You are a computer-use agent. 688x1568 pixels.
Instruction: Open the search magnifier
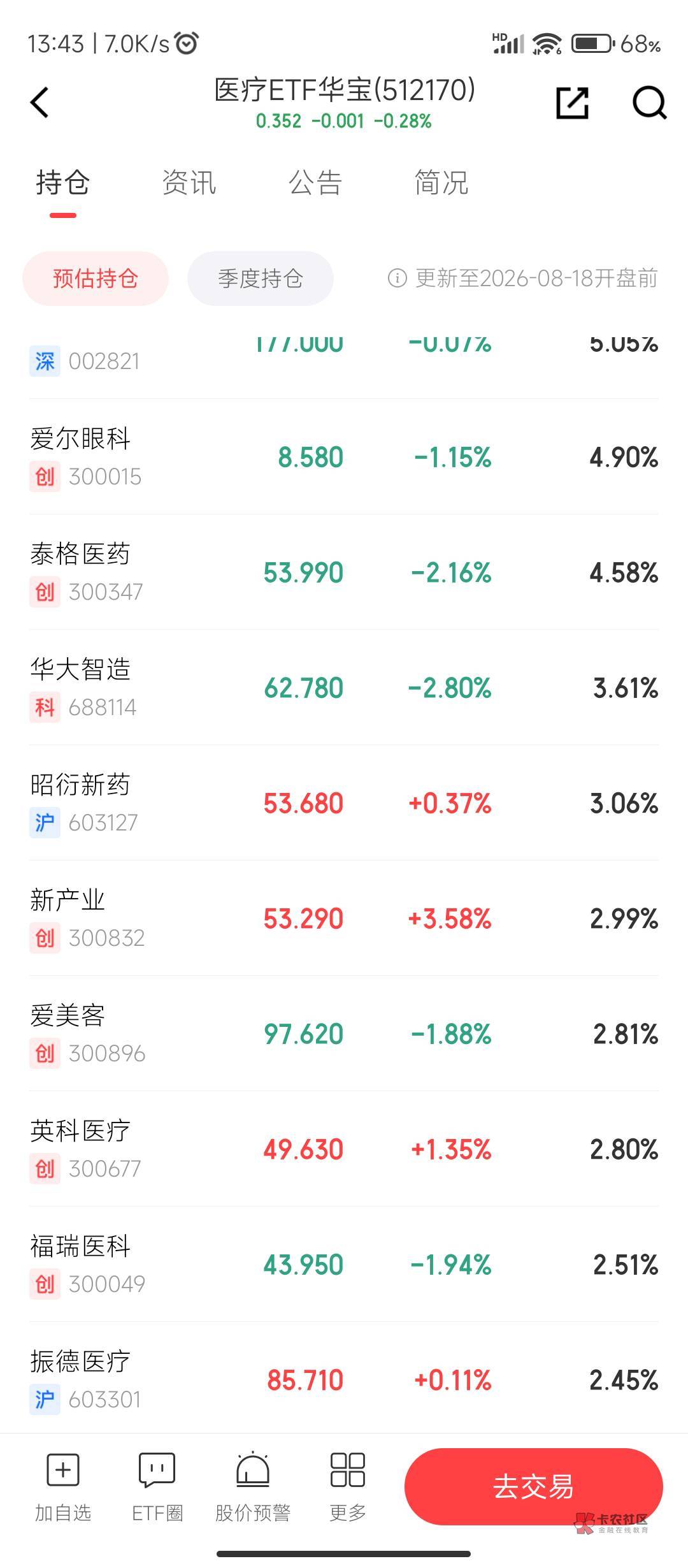[649, 103]
